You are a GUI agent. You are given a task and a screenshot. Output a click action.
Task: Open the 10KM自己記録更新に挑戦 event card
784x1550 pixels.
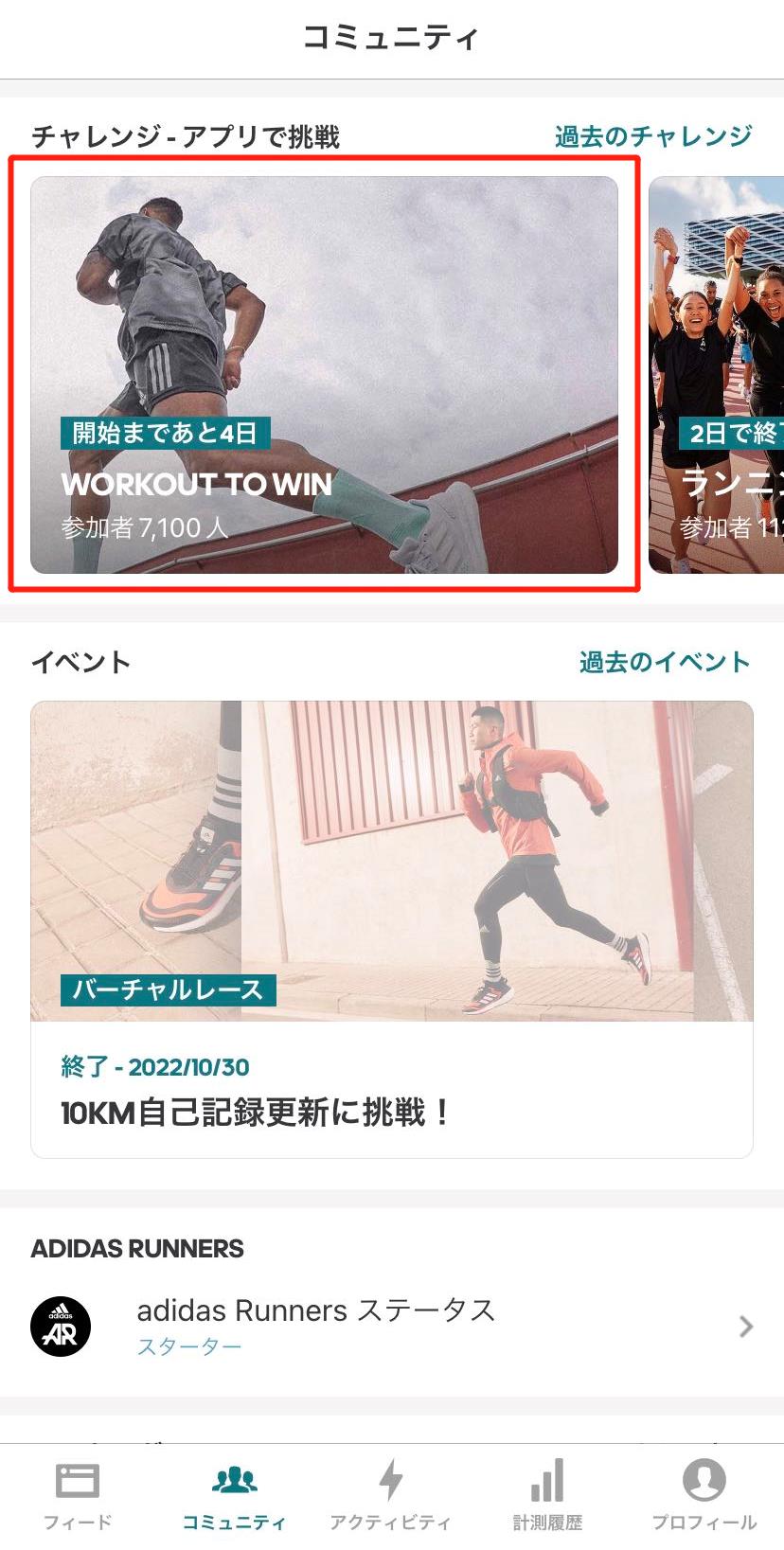coord(391,928)
